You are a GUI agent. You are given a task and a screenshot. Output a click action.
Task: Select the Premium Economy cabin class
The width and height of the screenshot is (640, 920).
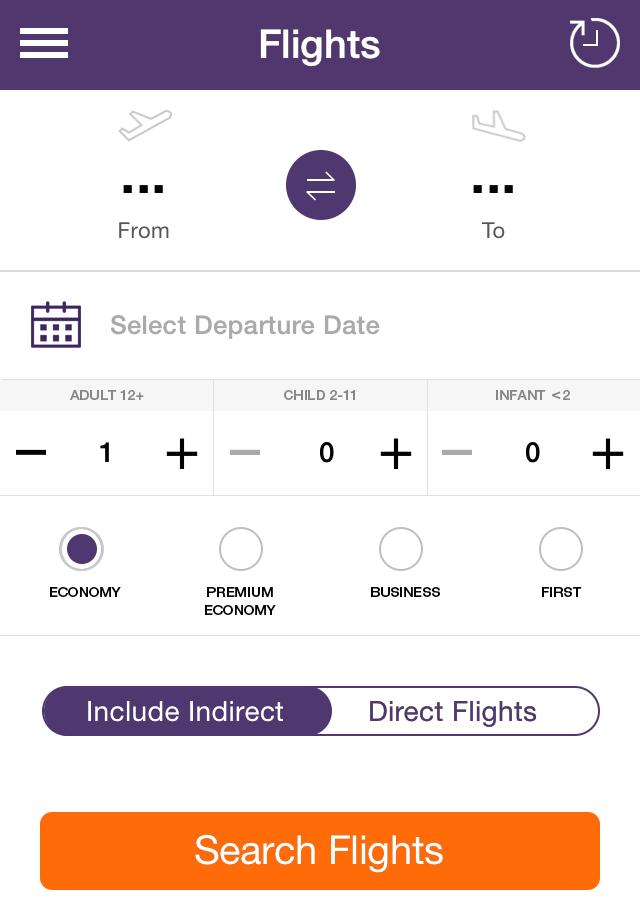point(241,549)
